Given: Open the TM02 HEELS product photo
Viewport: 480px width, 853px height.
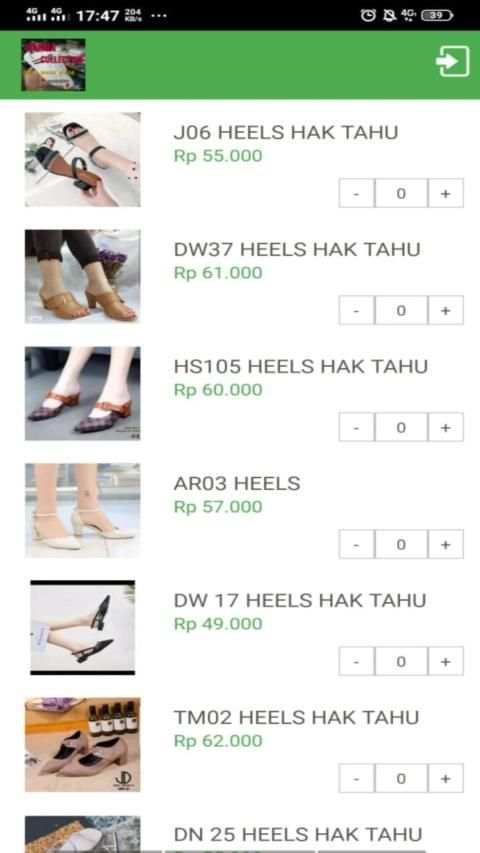Looking at the screenshot, I should 83,744.
